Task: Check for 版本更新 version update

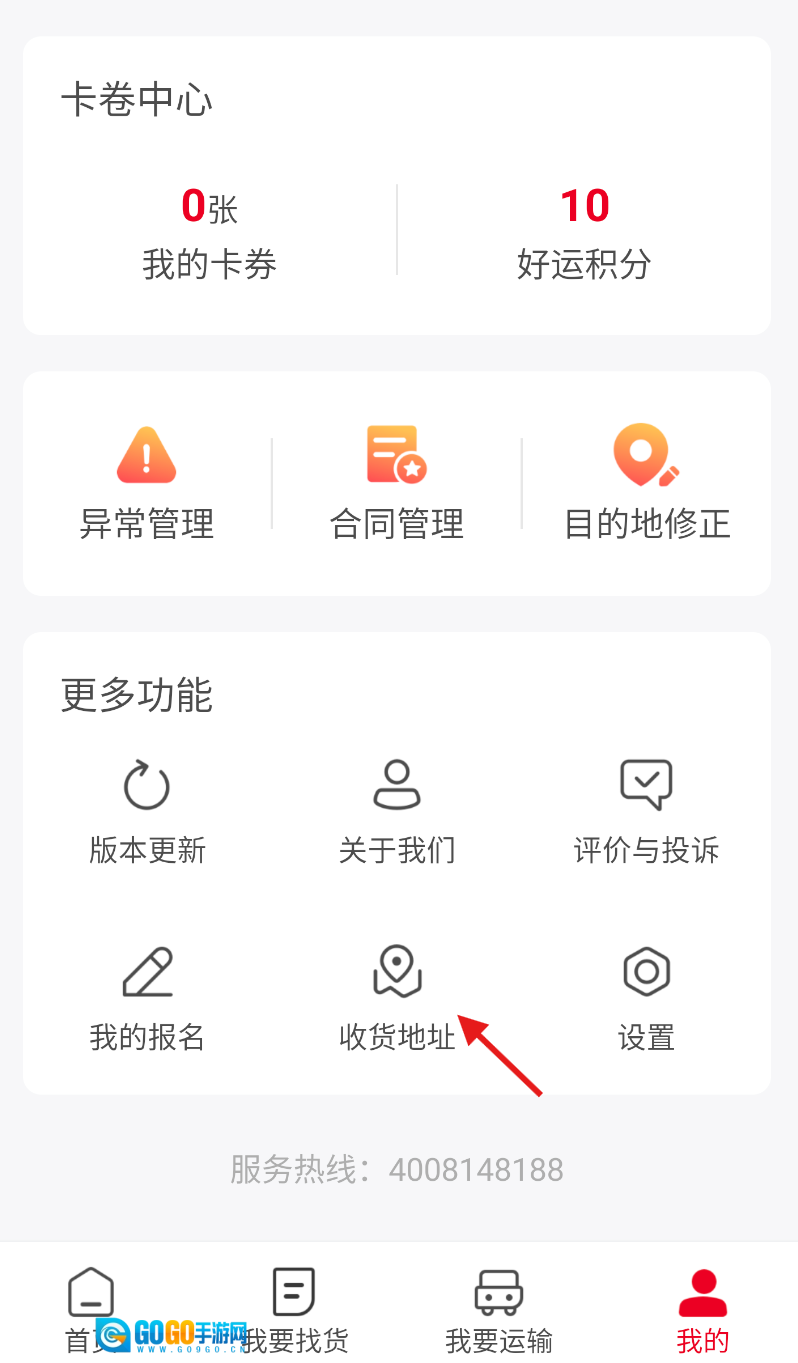Action: (x=147, y=810)
